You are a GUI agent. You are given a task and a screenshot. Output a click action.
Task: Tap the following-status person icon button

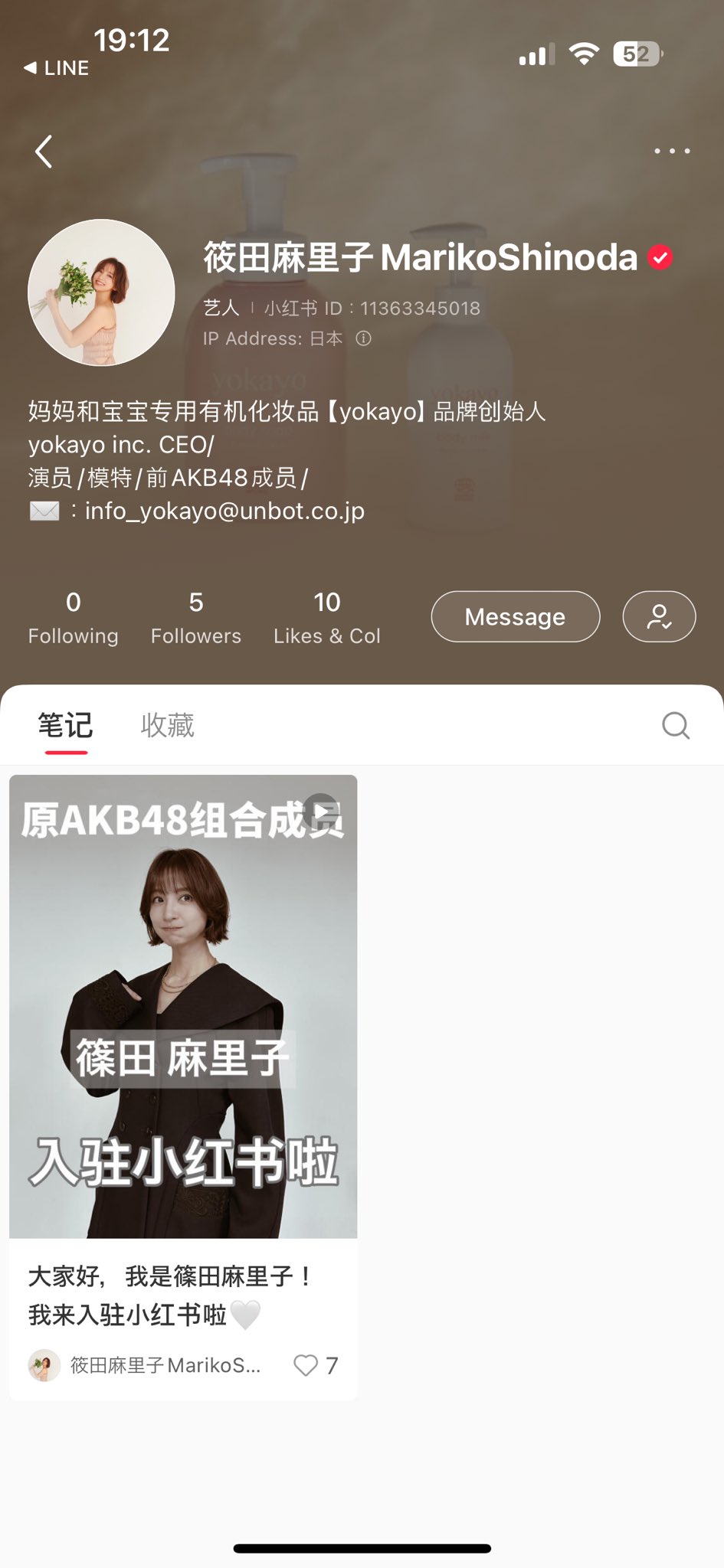[x=659, y=616]
